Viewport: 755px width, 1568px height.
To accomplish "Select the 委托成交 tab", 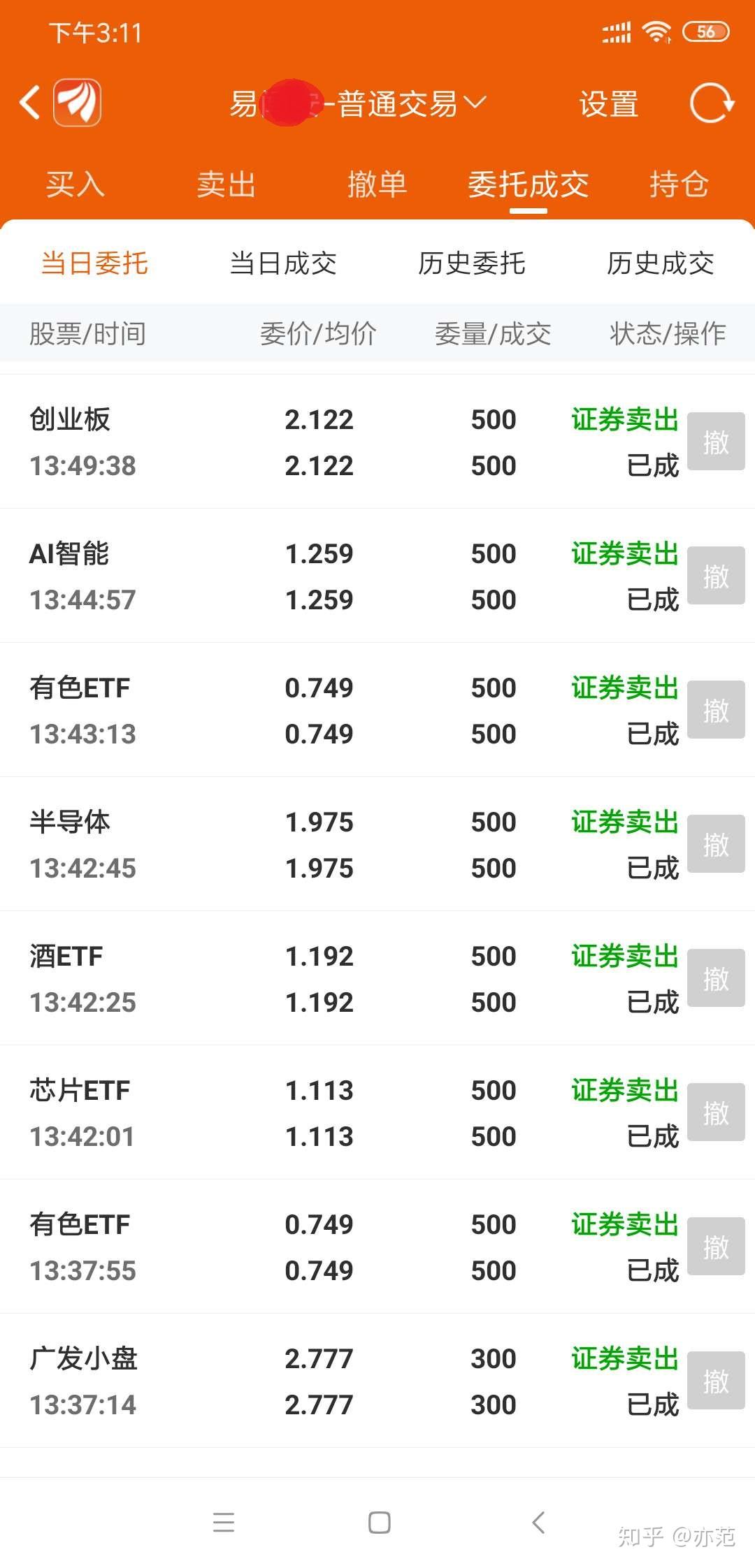I will click(x=528, y=184).
